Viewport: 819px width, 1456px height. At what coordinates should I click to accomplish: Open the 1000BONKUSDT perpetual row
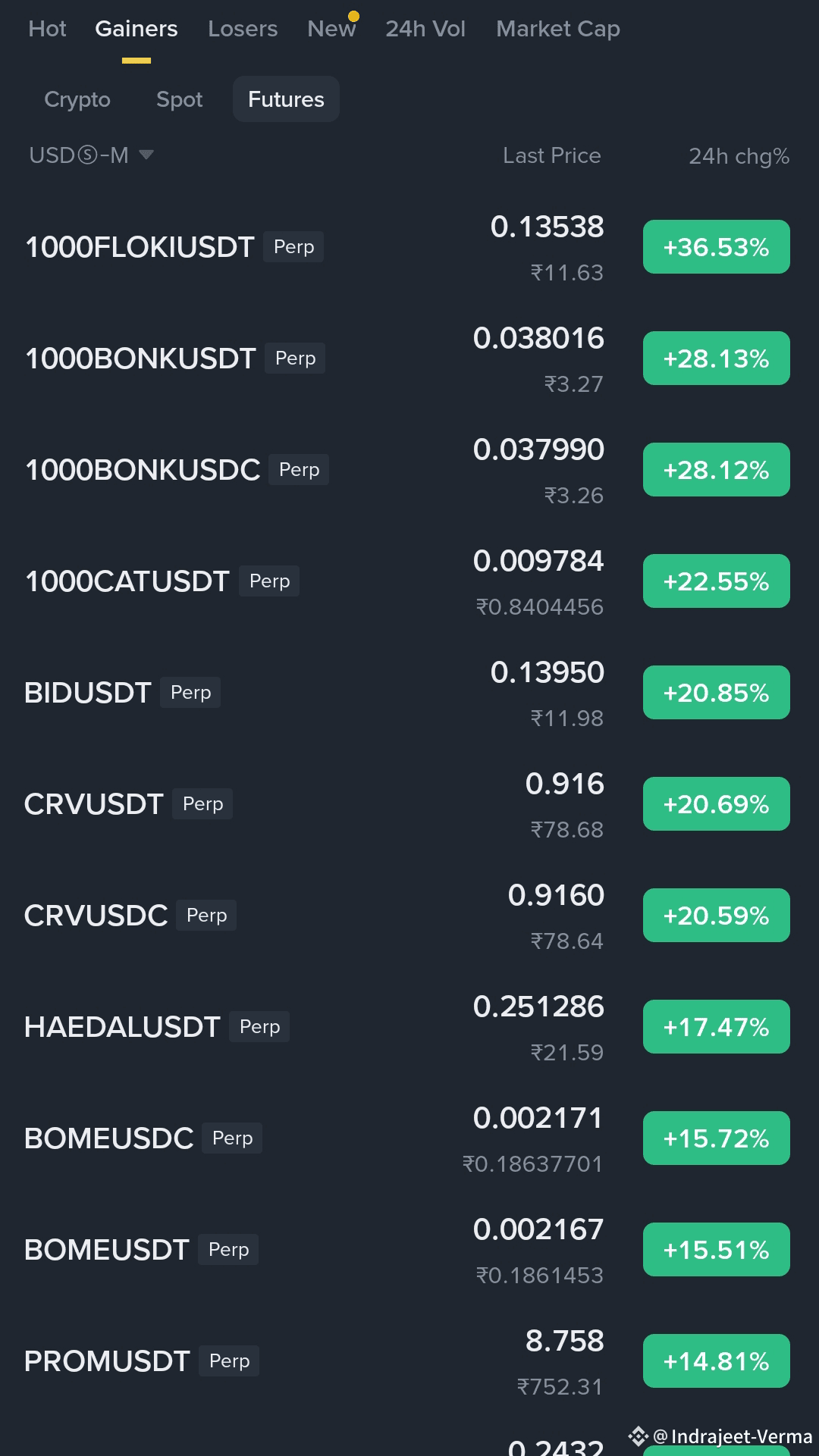pos(409,359)
